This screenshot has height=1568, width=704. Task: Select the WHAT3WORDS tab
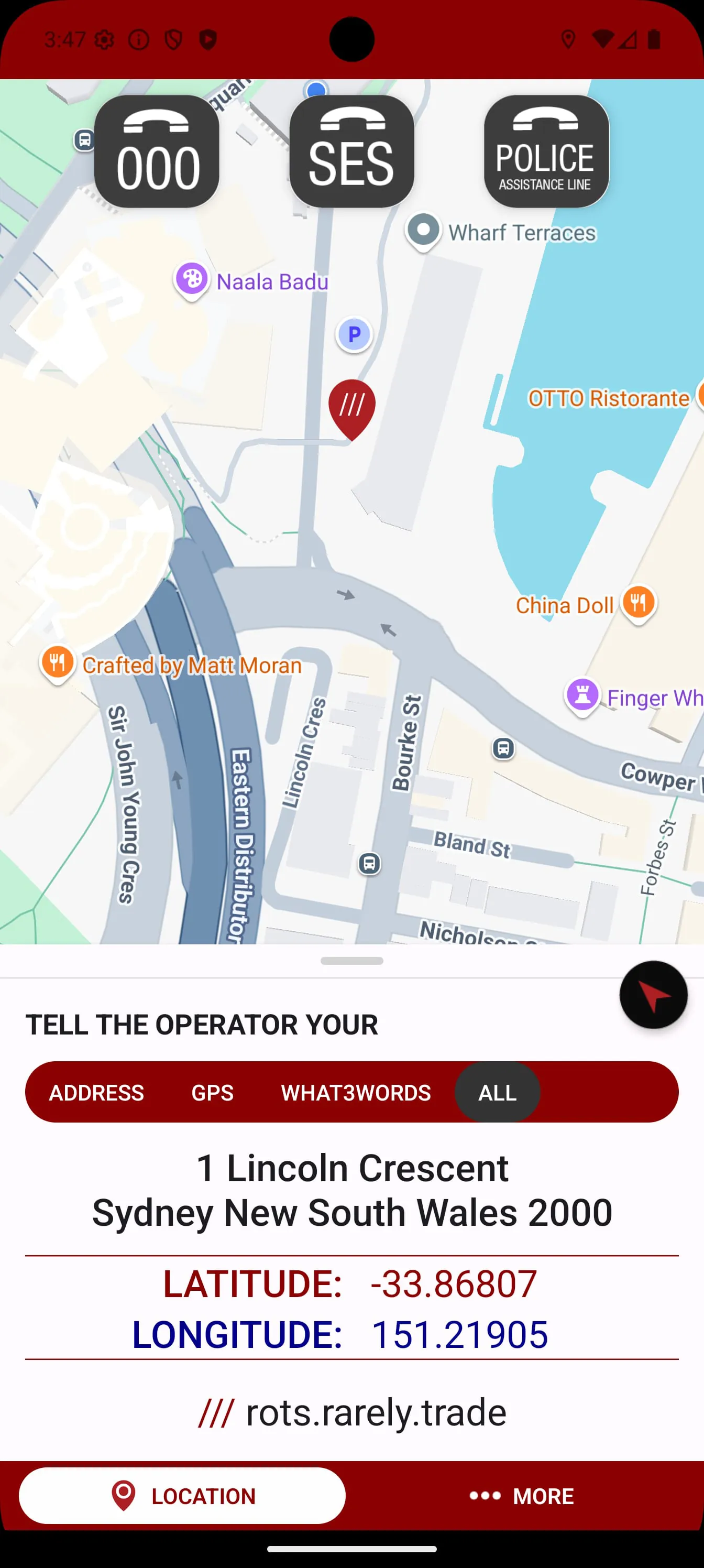pos(355,1093)
